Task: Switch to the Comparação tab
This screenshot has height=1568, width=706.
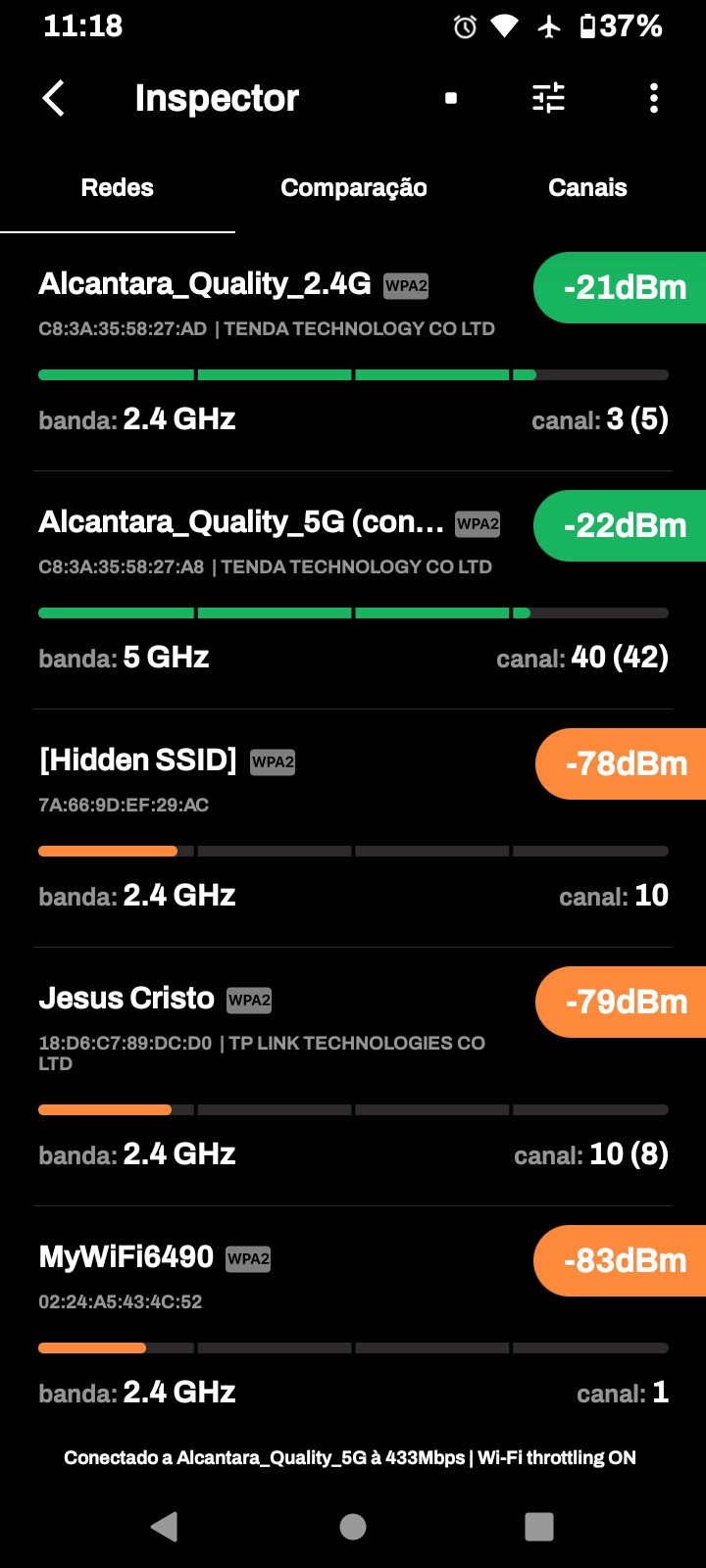Action: pyautogui.click(x=353, y=188)
